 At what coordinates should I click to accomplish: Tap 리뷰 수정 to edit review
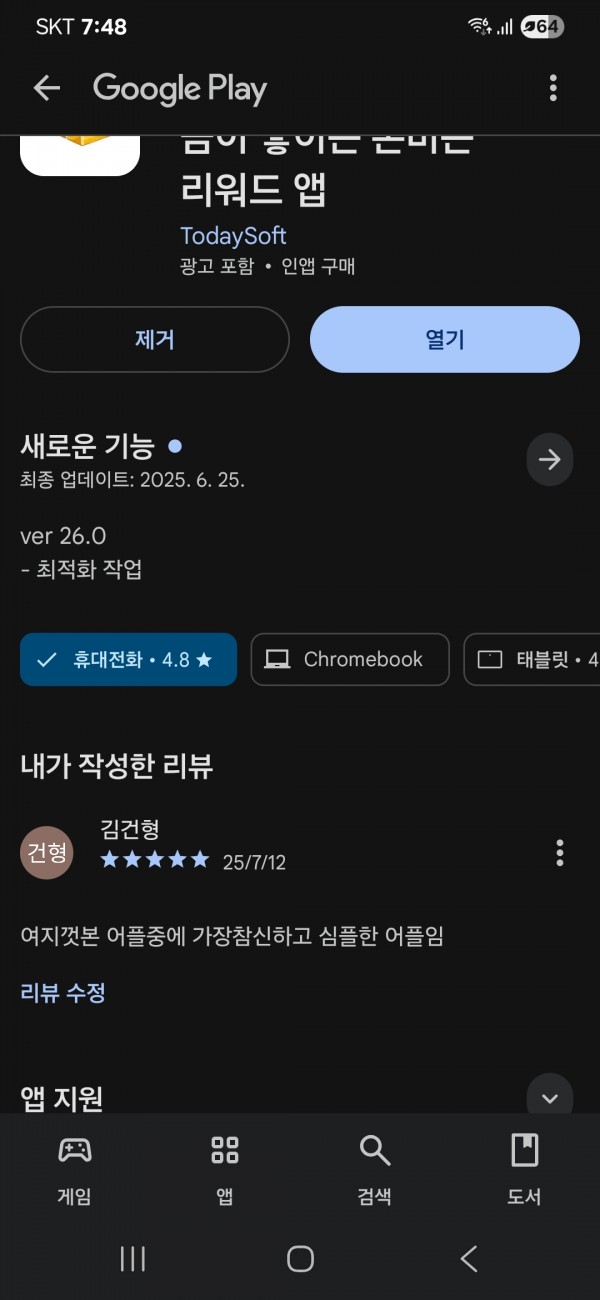[63, 993]
